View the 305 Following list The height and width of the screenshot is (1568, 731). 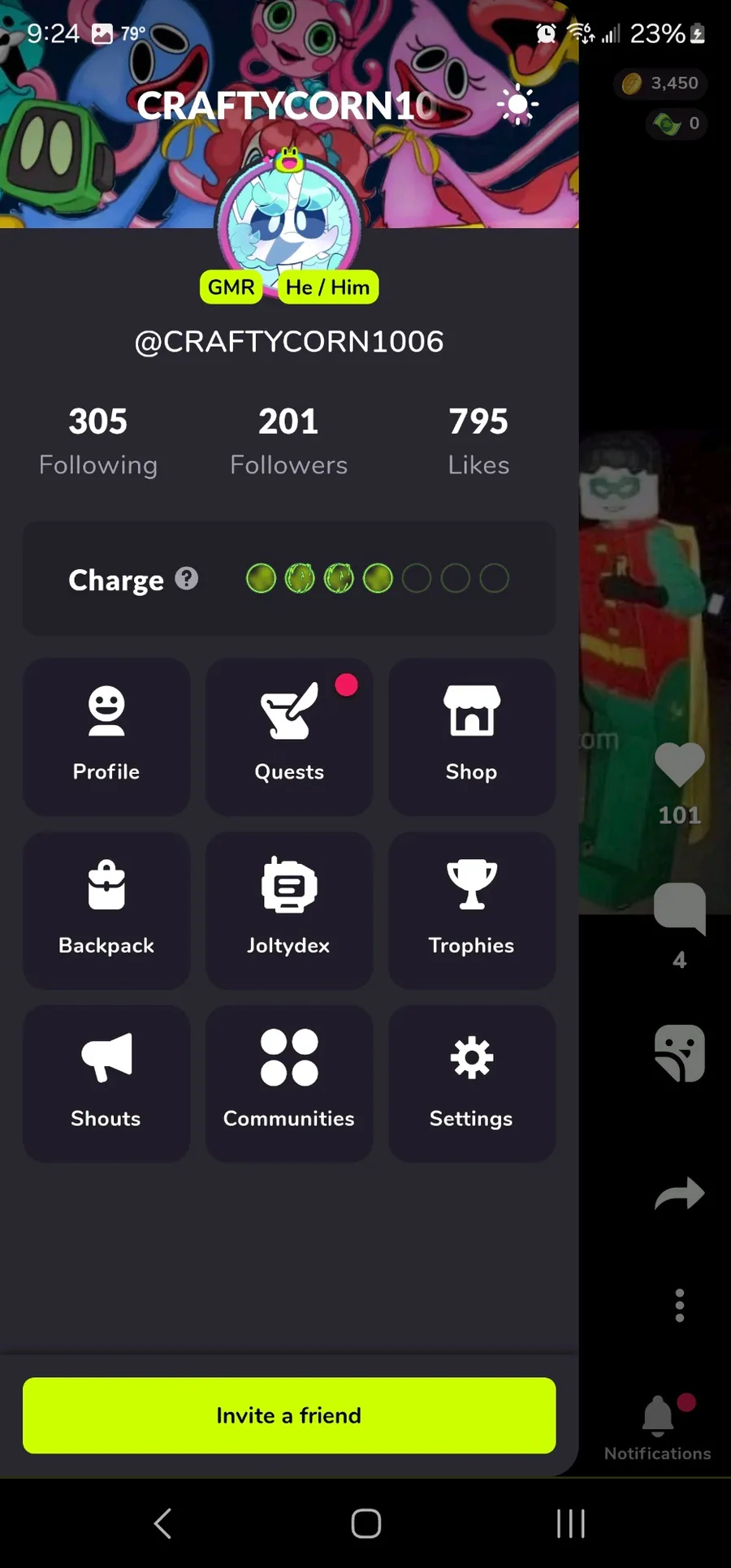pyautogui.click(x=98, y=441)
